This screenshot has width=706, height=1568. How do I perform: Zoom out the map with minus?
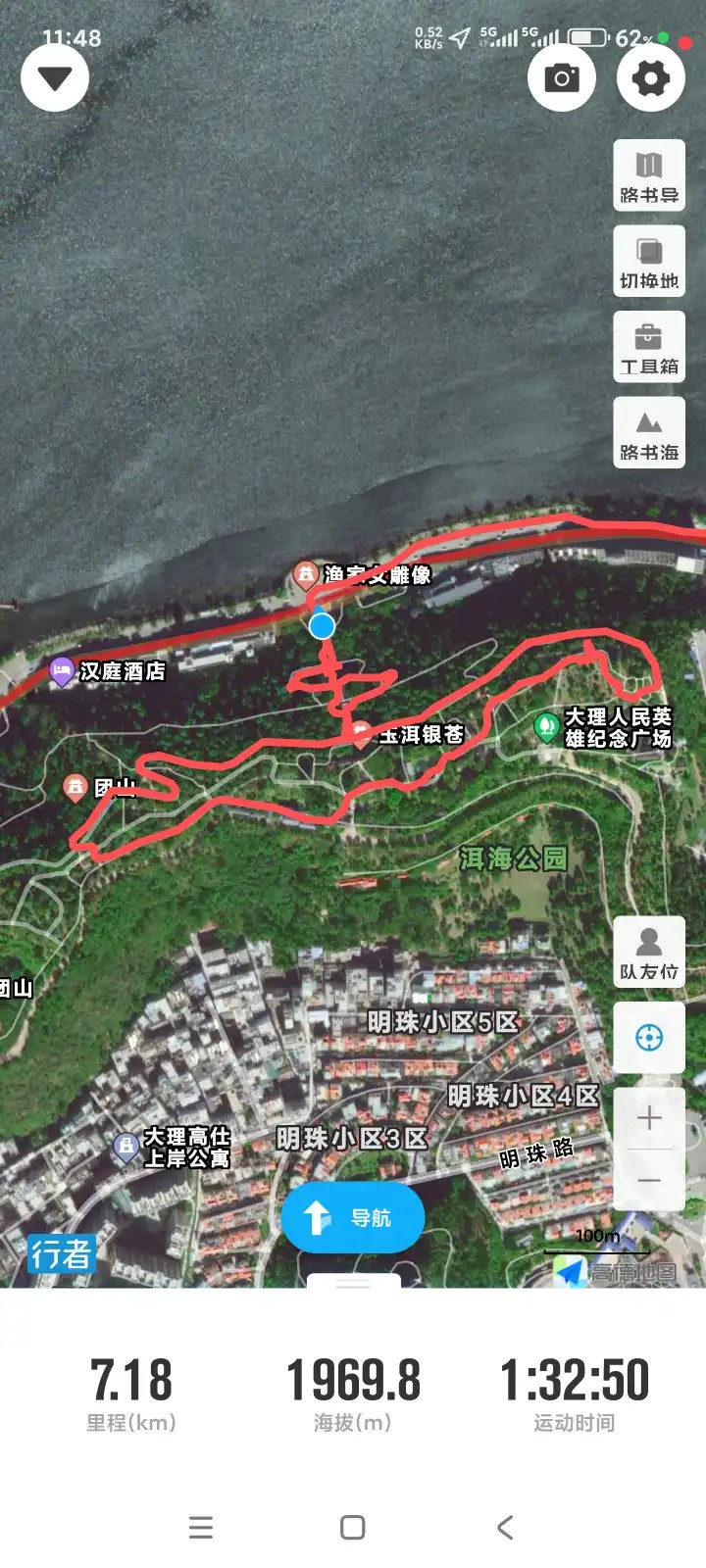point(649,1181)
